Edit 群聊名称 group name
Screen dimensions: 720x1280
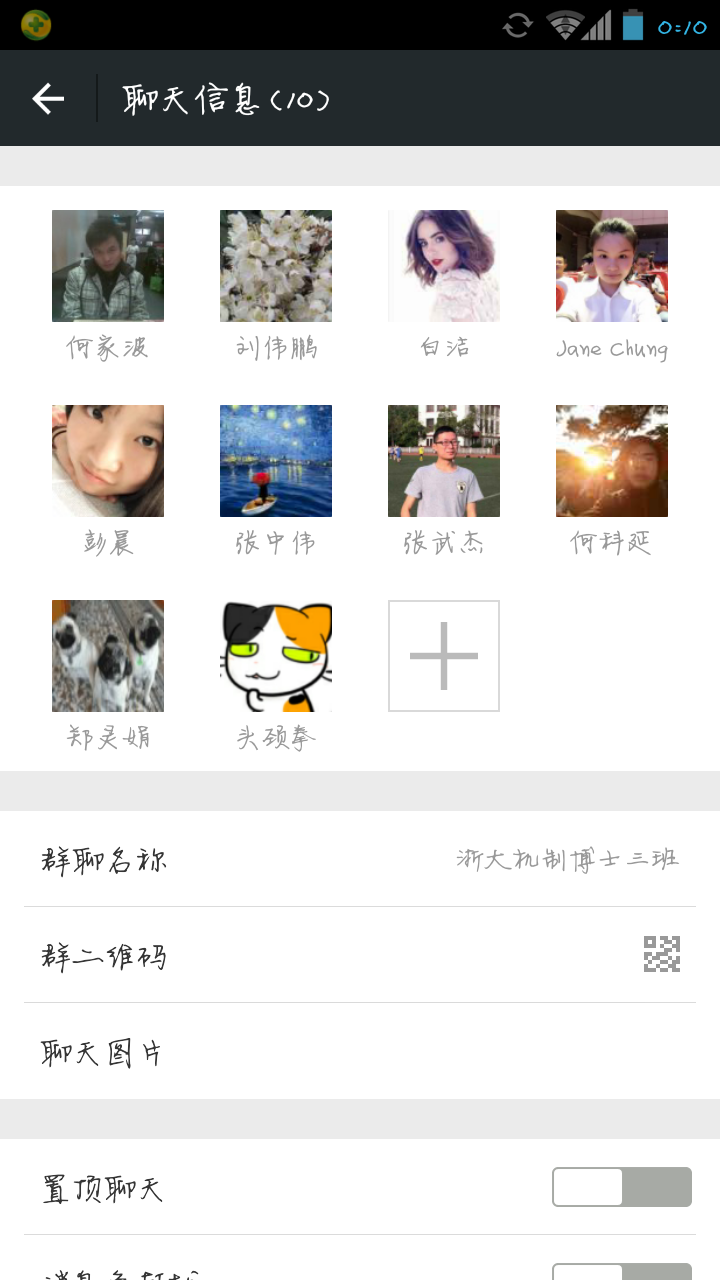click(360, 859)
